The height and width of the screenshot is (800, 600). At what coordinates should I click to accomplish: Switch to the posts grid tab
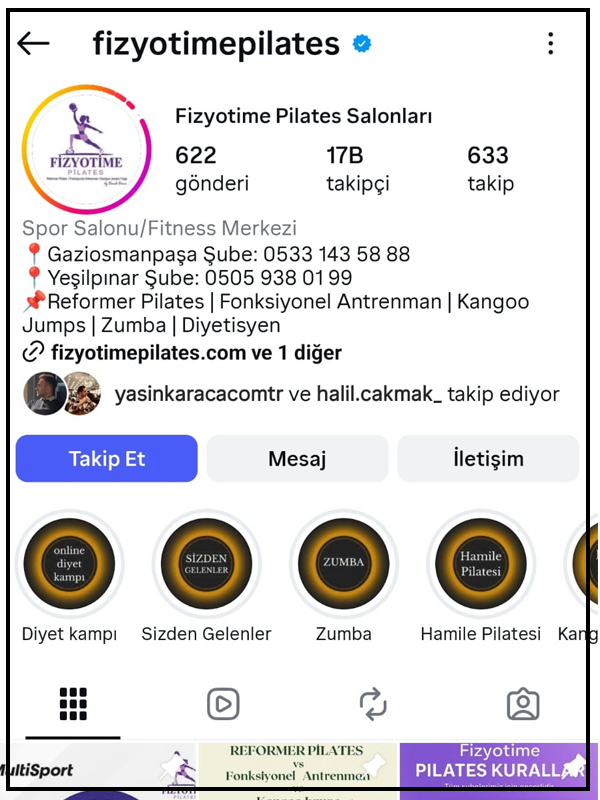73,704
